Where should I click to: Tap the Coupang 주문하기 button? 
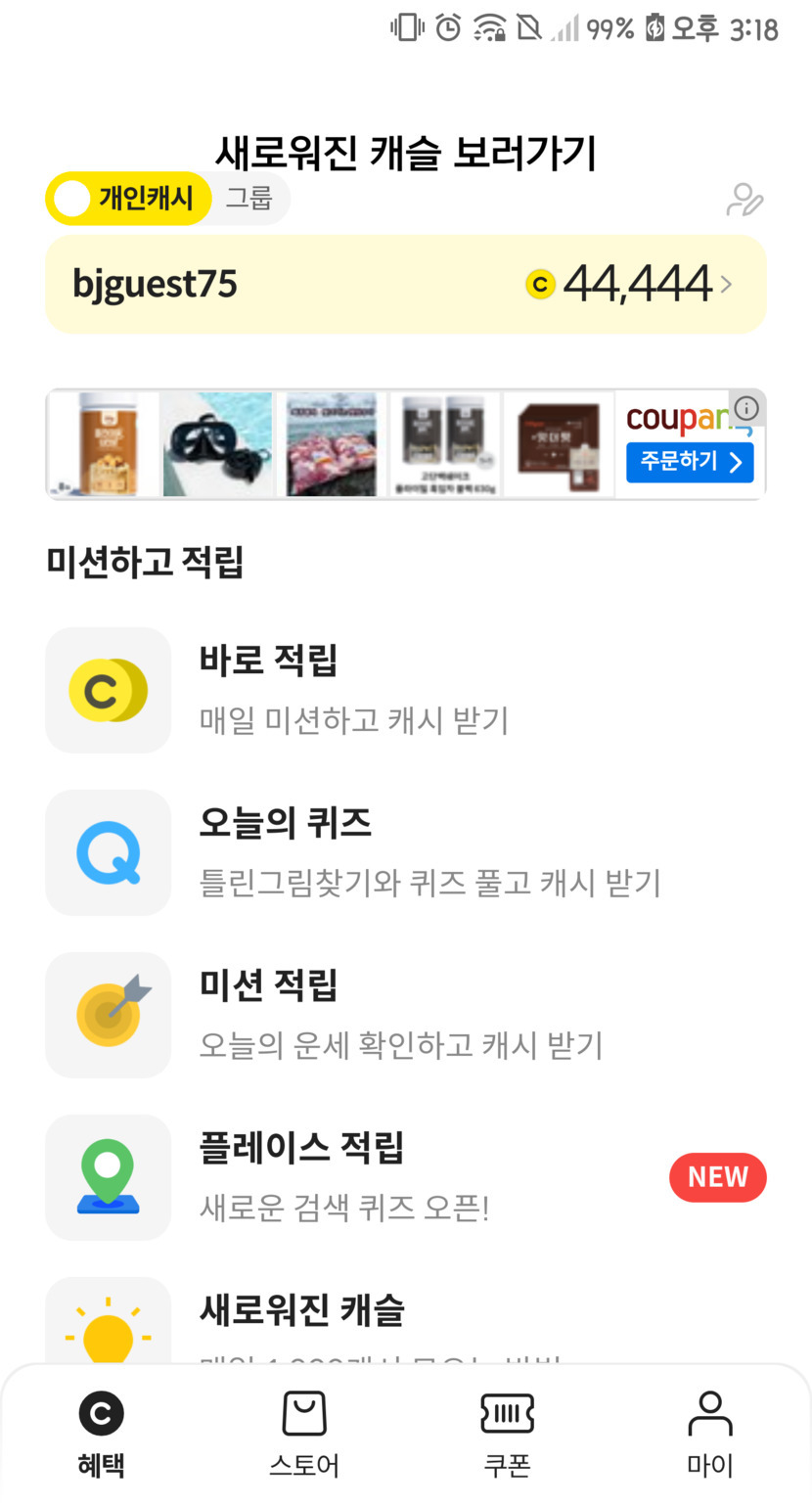[690, 461]
